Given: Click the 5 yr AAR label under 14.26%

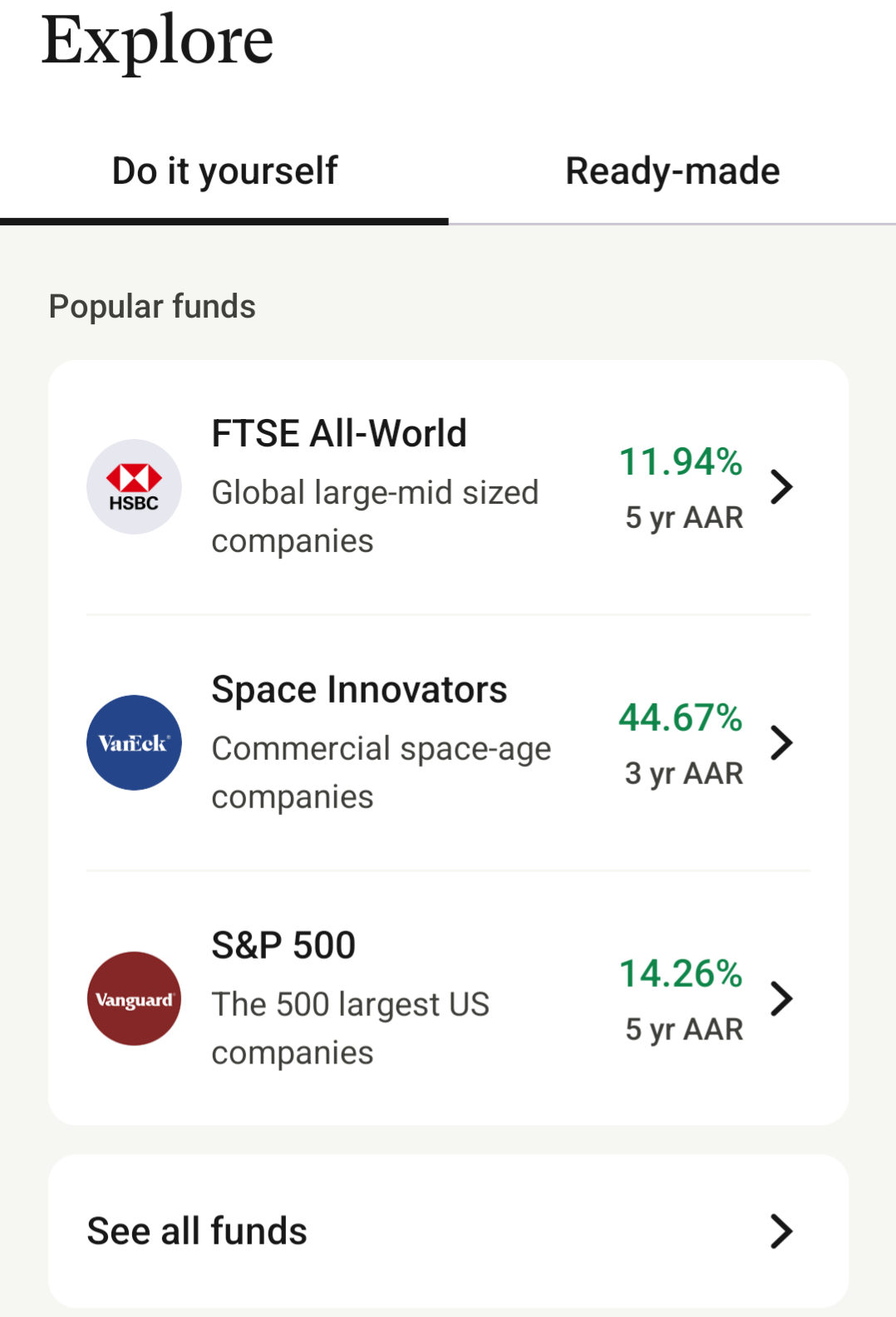Looking at the screenshot, I should (x=683, y=1029).
